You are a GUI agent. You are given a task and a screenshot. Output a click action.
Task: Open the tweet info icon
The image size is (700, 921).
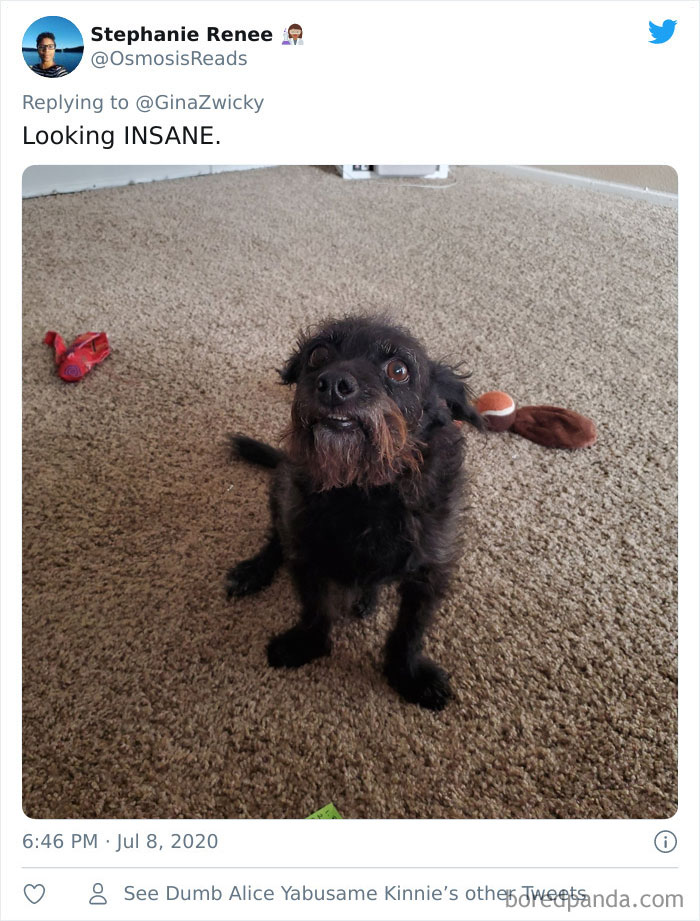pos(665,842)
